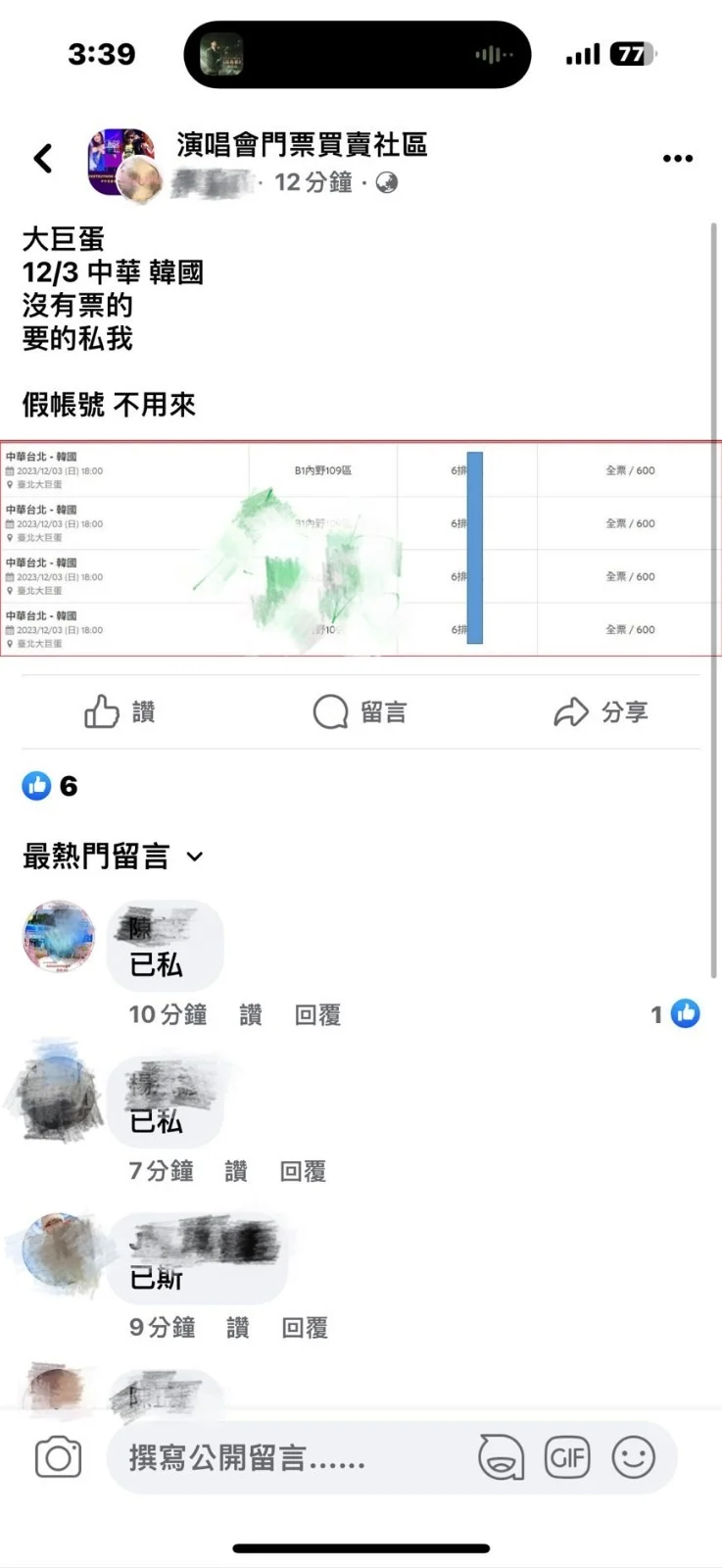Screen dimensions: 722x1568
Task: Open the emoji smiley picker
Action: point(633,1458)
